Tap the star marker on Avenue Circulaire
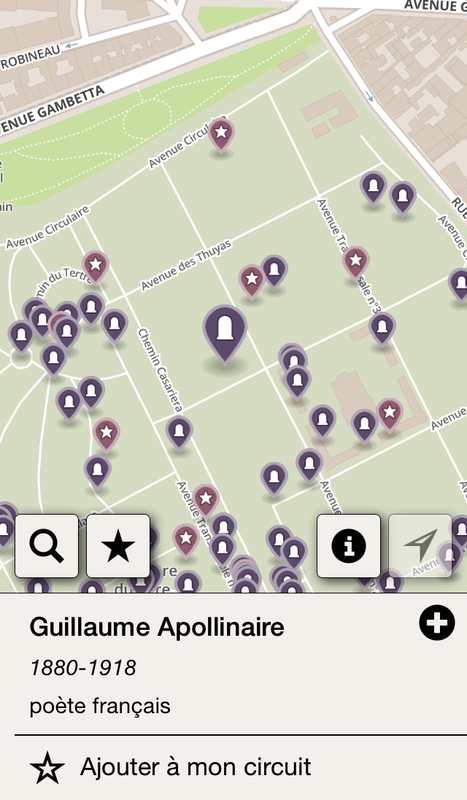 click(x=221, y=135)
